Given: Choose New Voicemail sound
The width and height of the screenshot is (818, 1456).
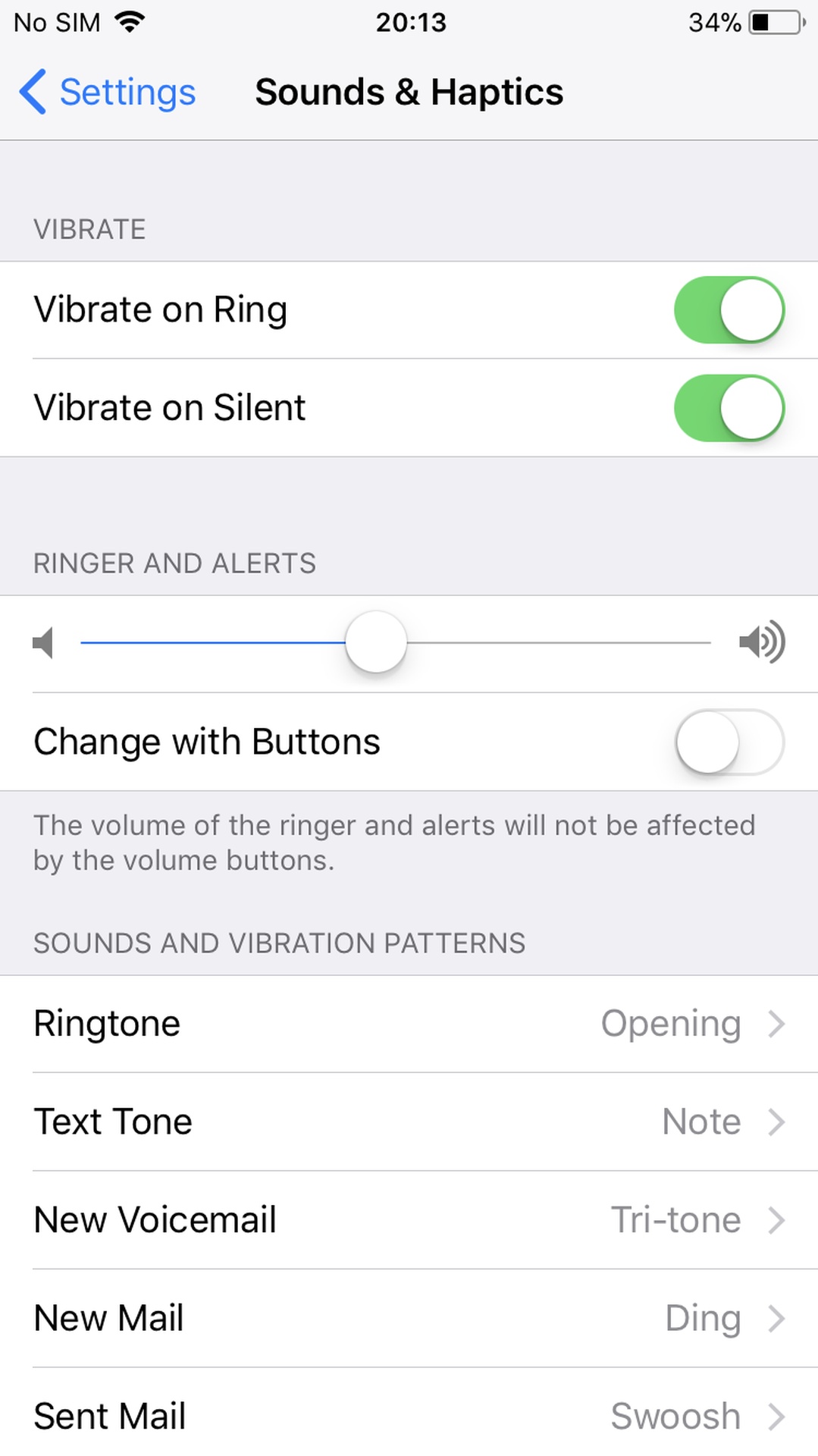Looking at the screenshot, I should (x=409, y=1220).
